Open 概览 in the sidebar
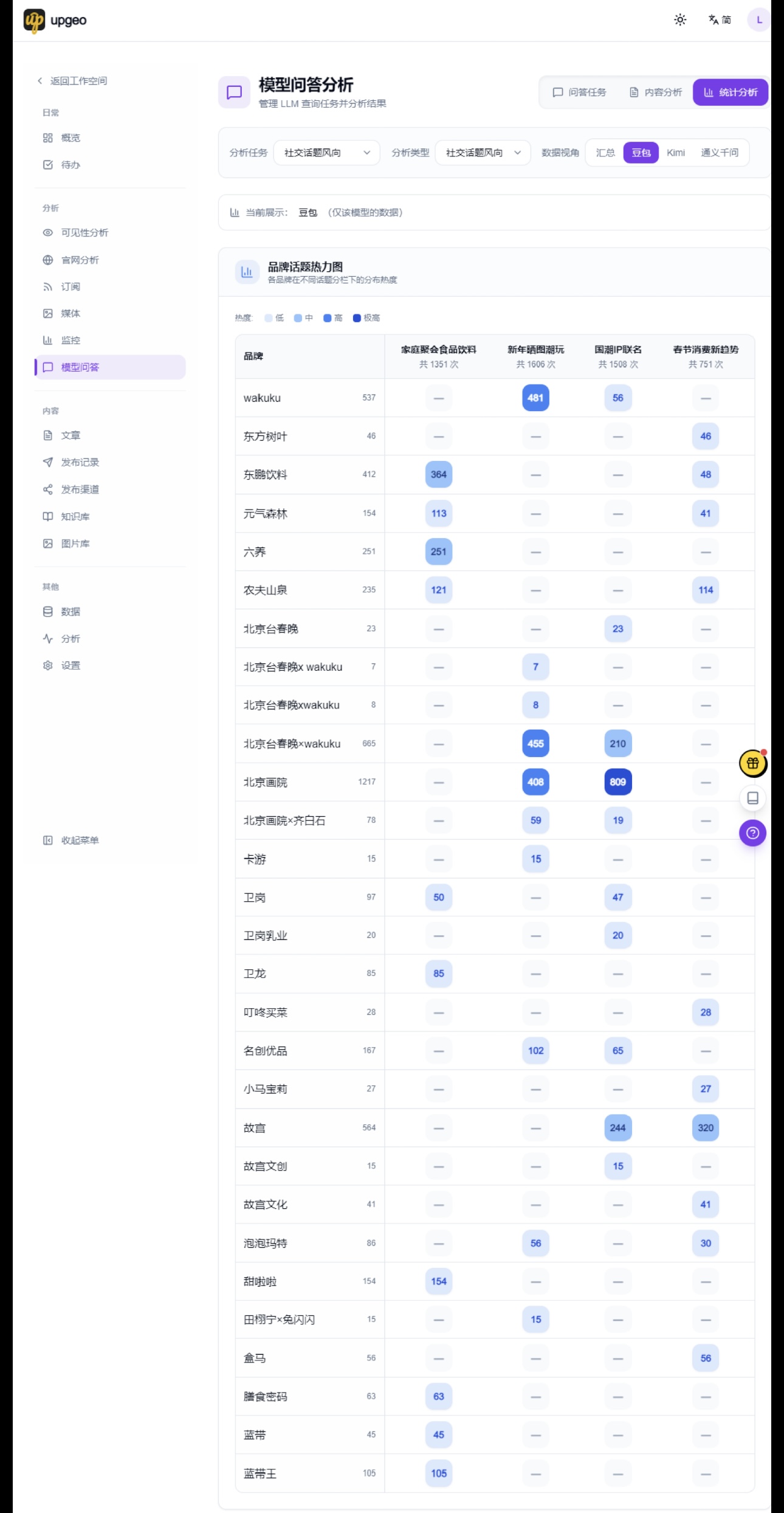The height and width of the screenshot is (1513, 784). tap(70, 138)
